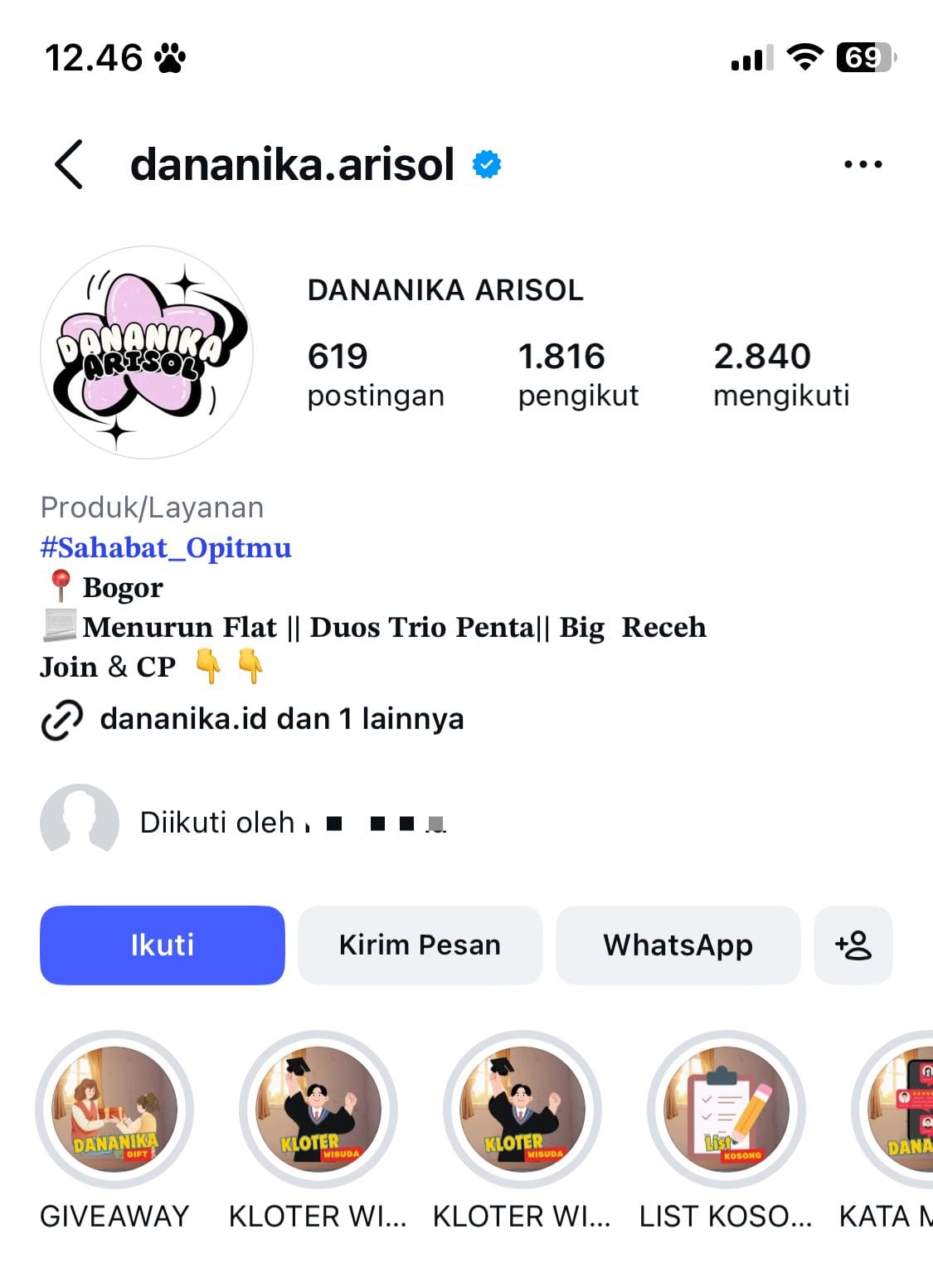View the Dananika Arisol profile picture
Screen dimensions: 933x1288
146,352
